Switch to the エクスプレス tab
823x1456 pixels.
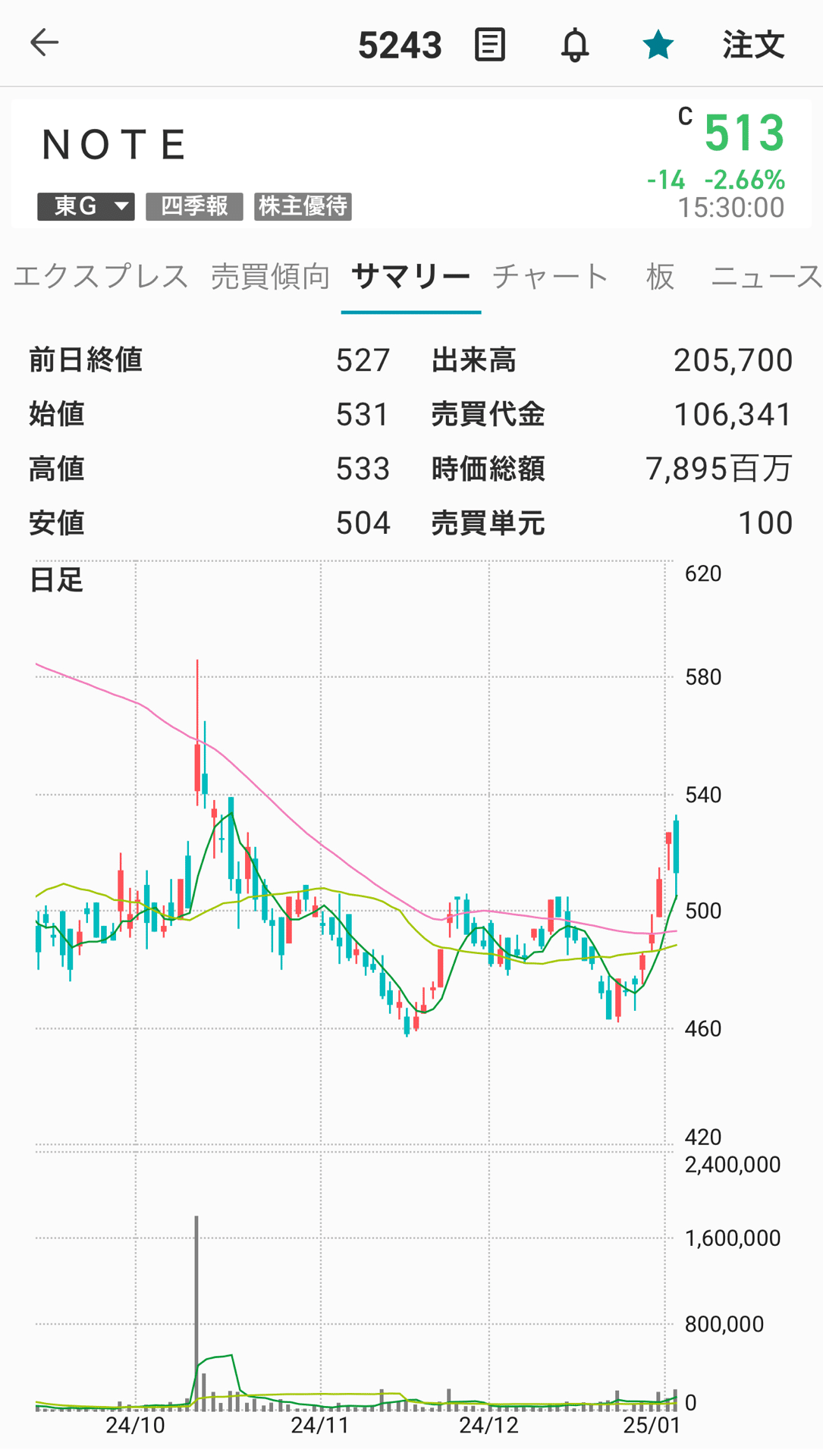point(99,276)
